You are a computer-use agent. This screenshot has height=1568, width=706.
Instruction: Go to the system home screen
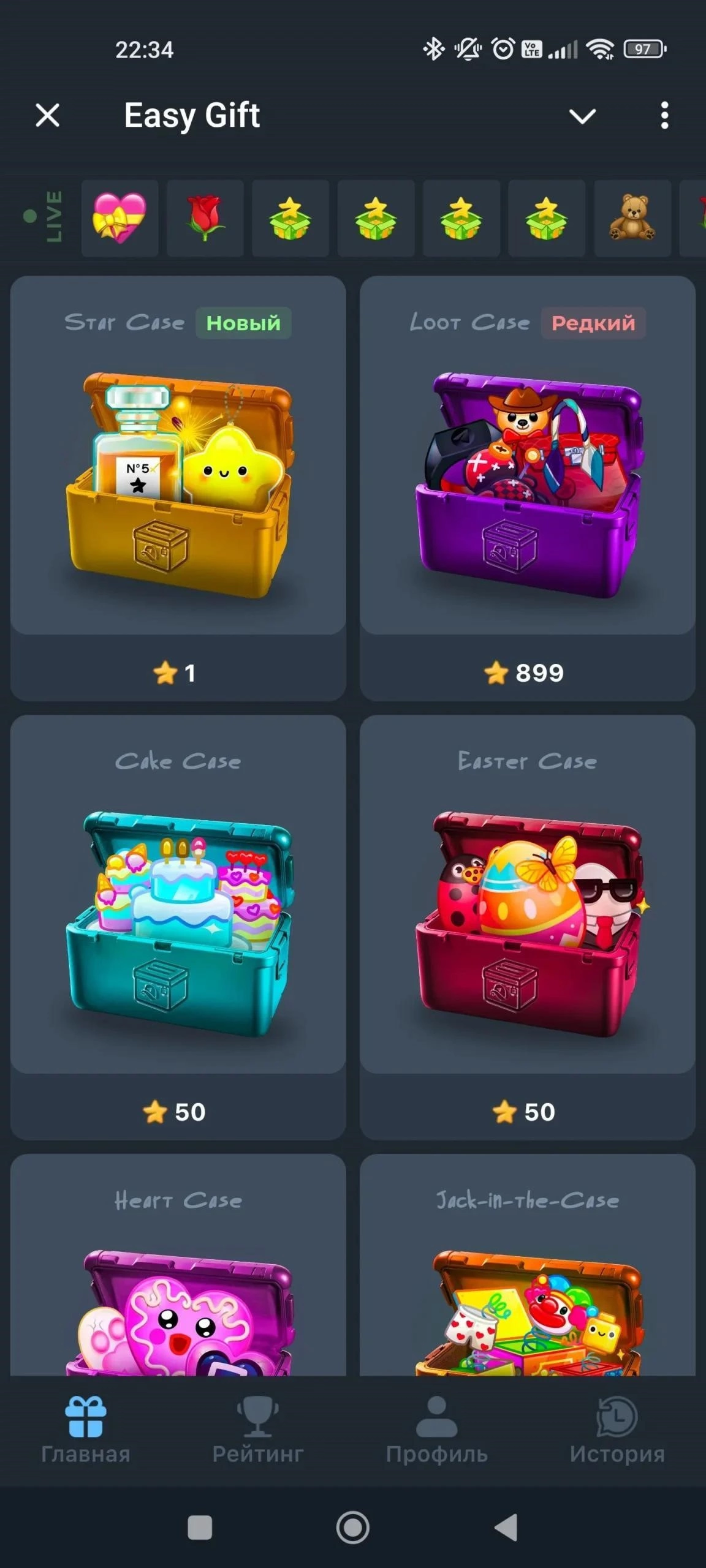tap(353, 1528)
